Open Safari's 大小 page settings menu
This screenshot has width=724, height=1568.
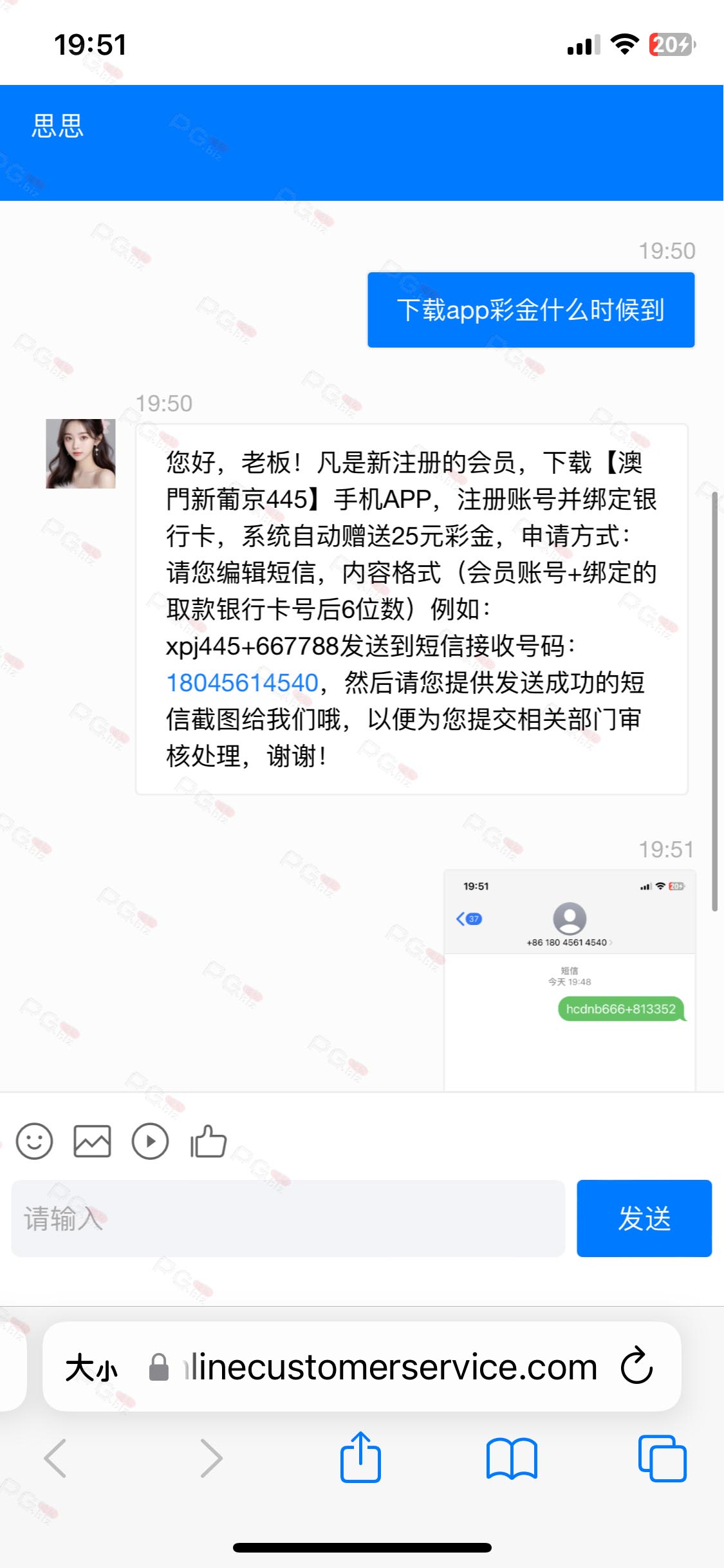pos(91,1367)
